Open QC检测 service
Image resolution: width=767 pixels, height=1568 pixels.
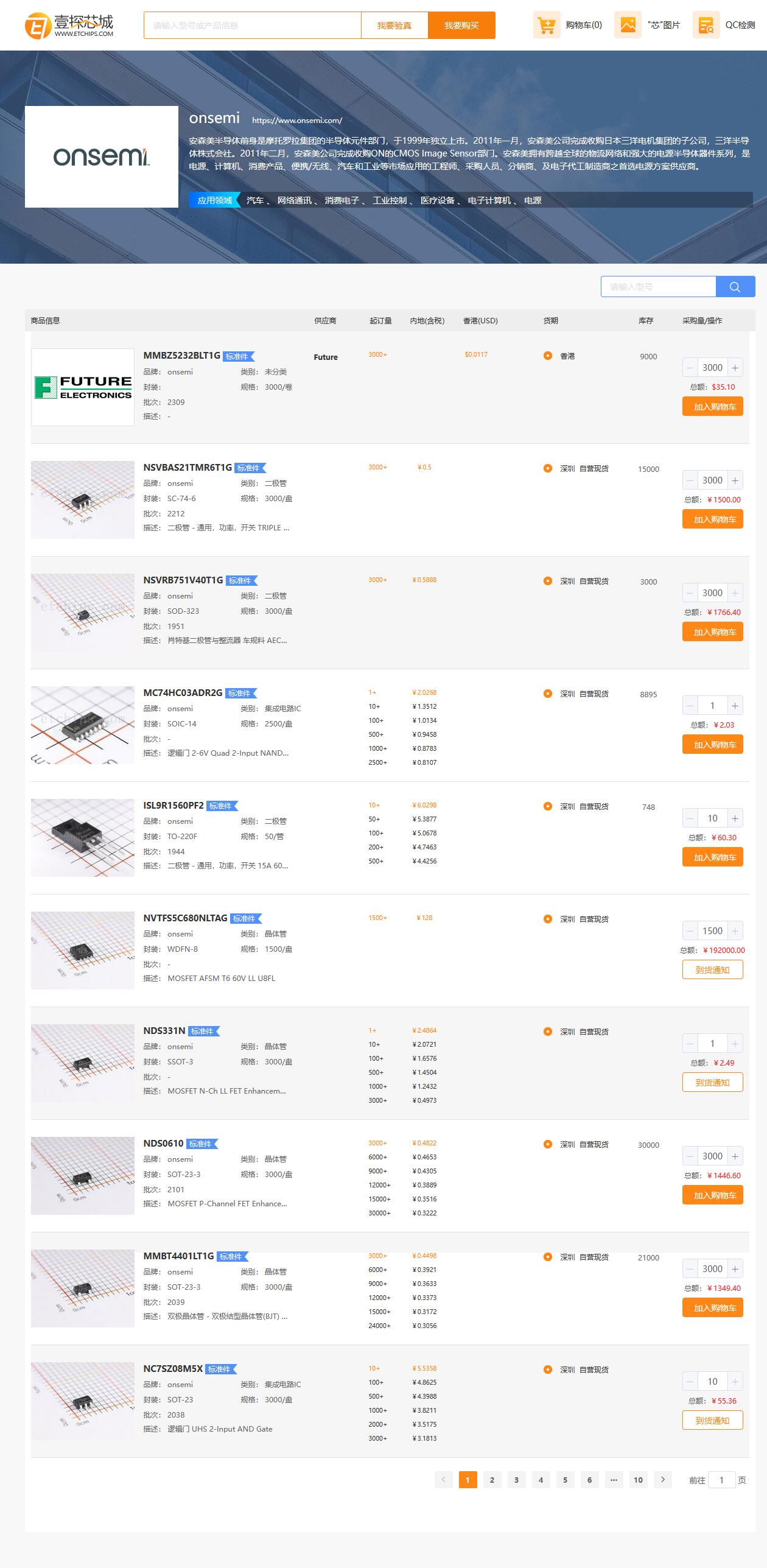pos(724,25)
